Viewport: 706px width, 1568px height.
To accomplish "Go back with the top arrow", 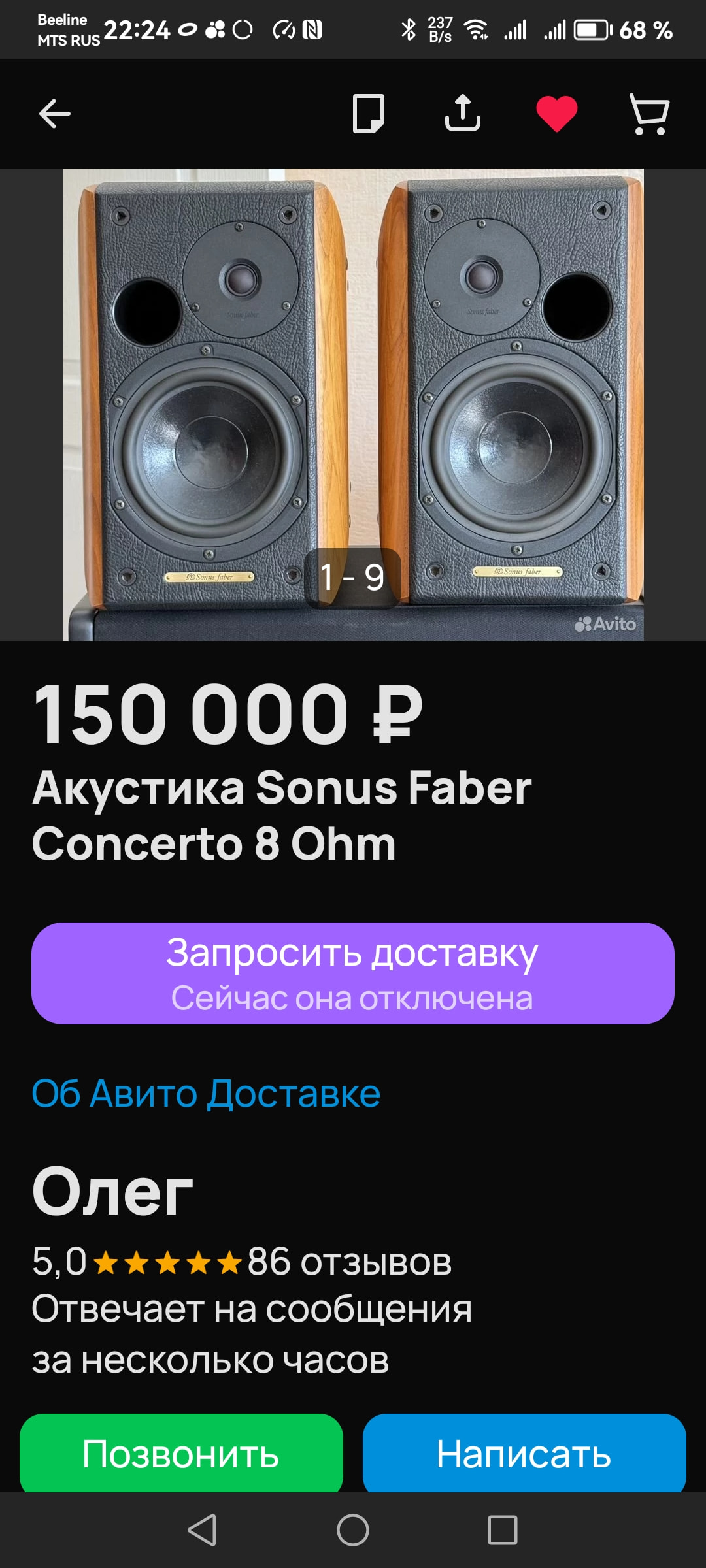I will click(x=55, y=114).
